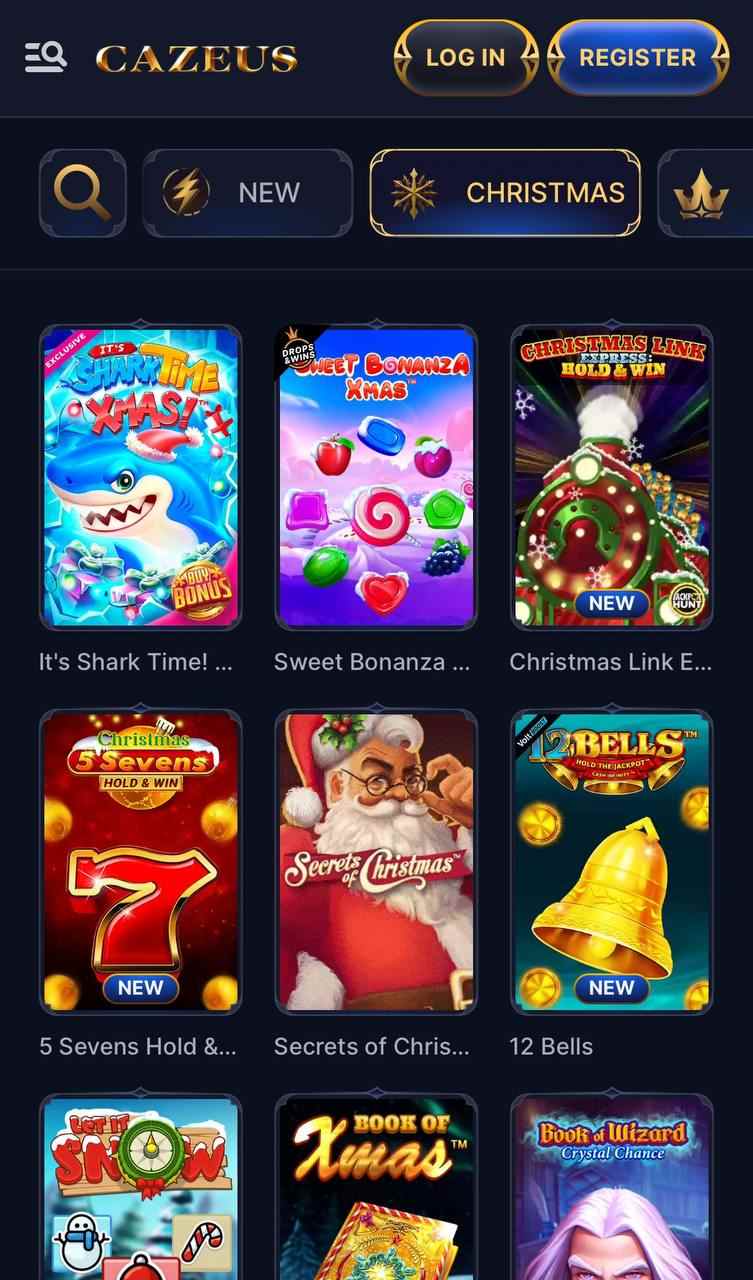Open Let It Snow game

pos(140,1190)
